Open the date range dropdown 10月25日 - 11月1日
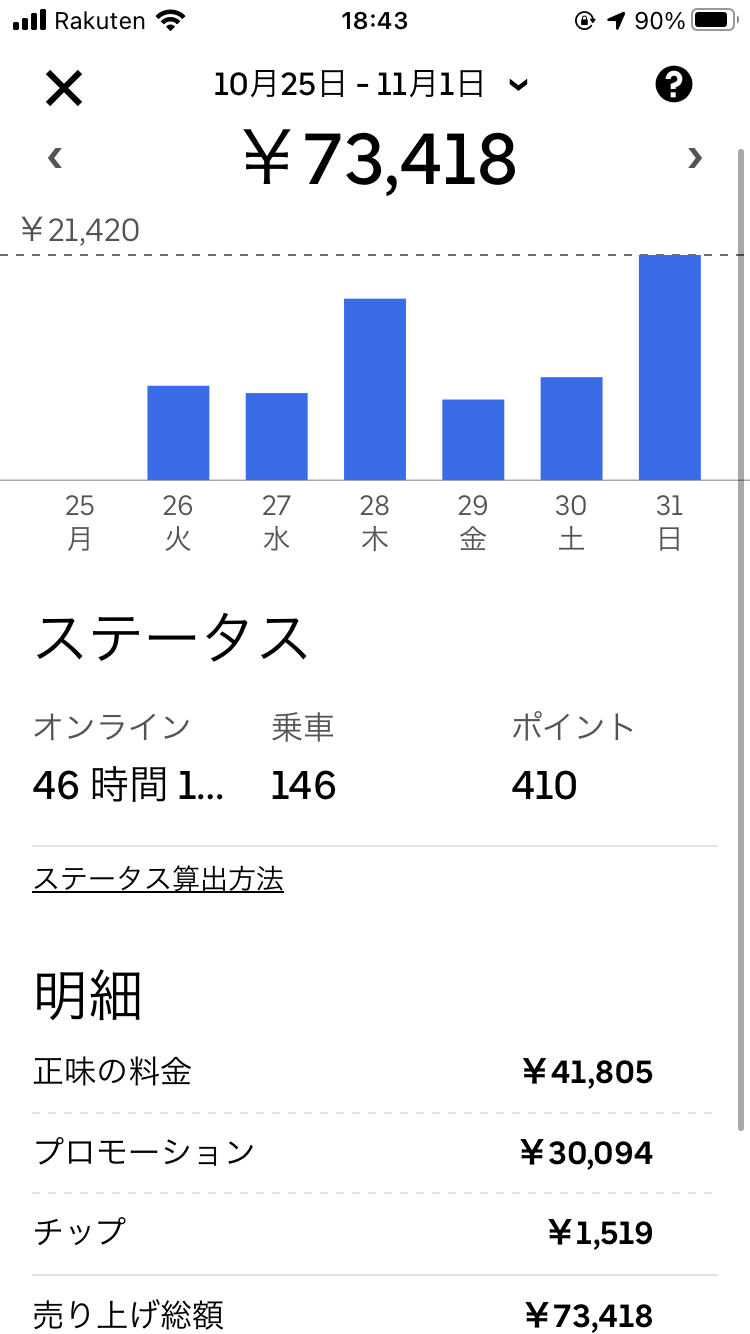Screen dimensions: 750x1334 pos(370,85)
